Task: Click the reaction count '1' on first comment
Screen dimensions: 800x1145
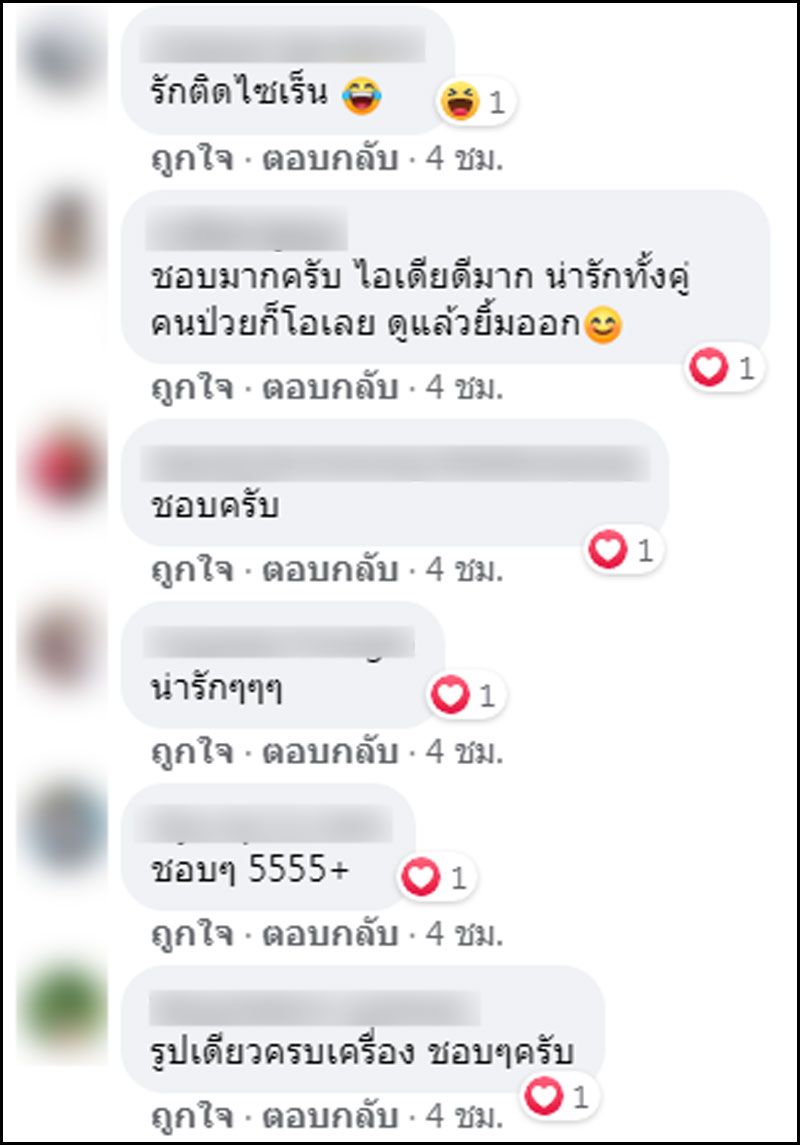Action: coord(495,101)
